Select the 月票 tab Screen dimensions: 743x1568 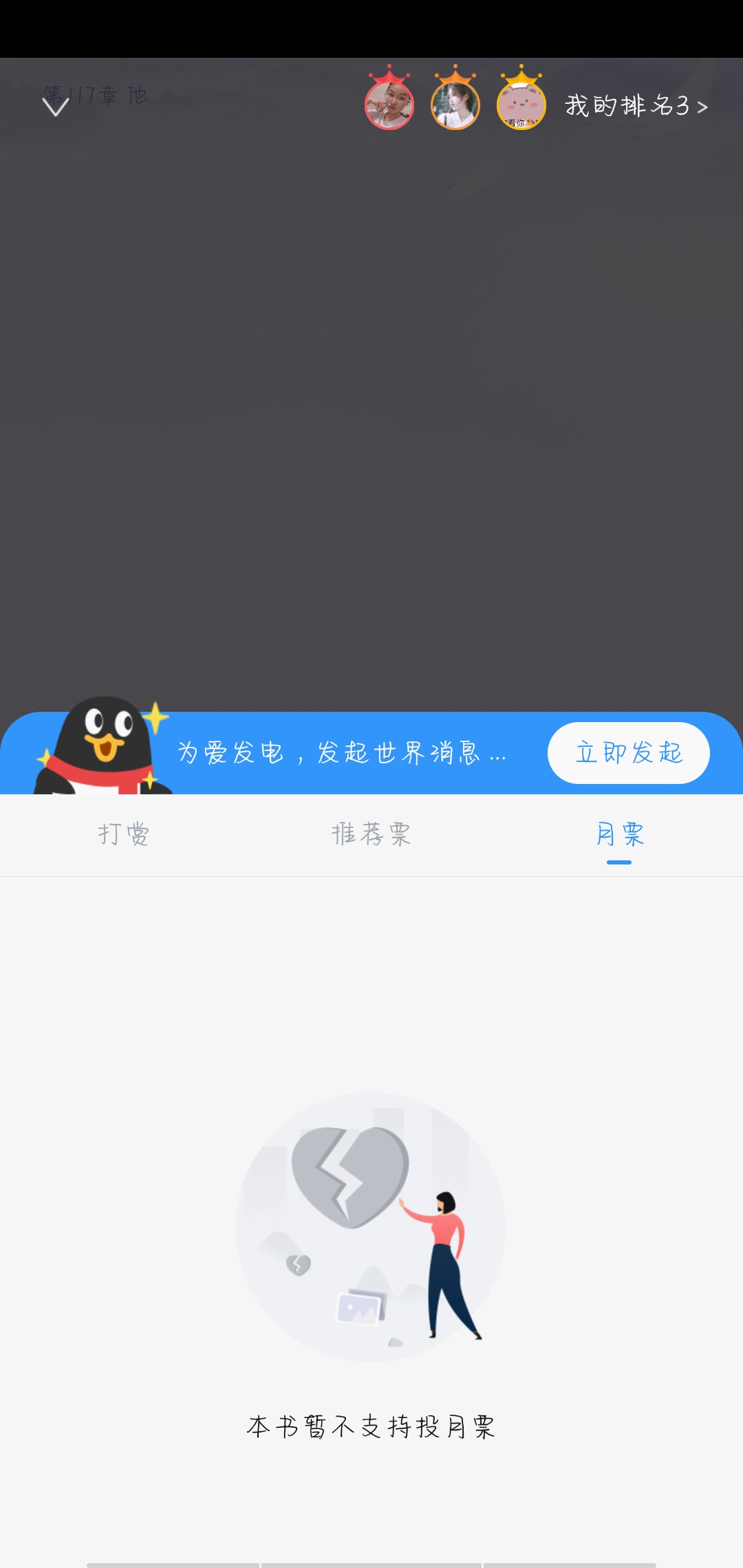[x=619, y=834]
